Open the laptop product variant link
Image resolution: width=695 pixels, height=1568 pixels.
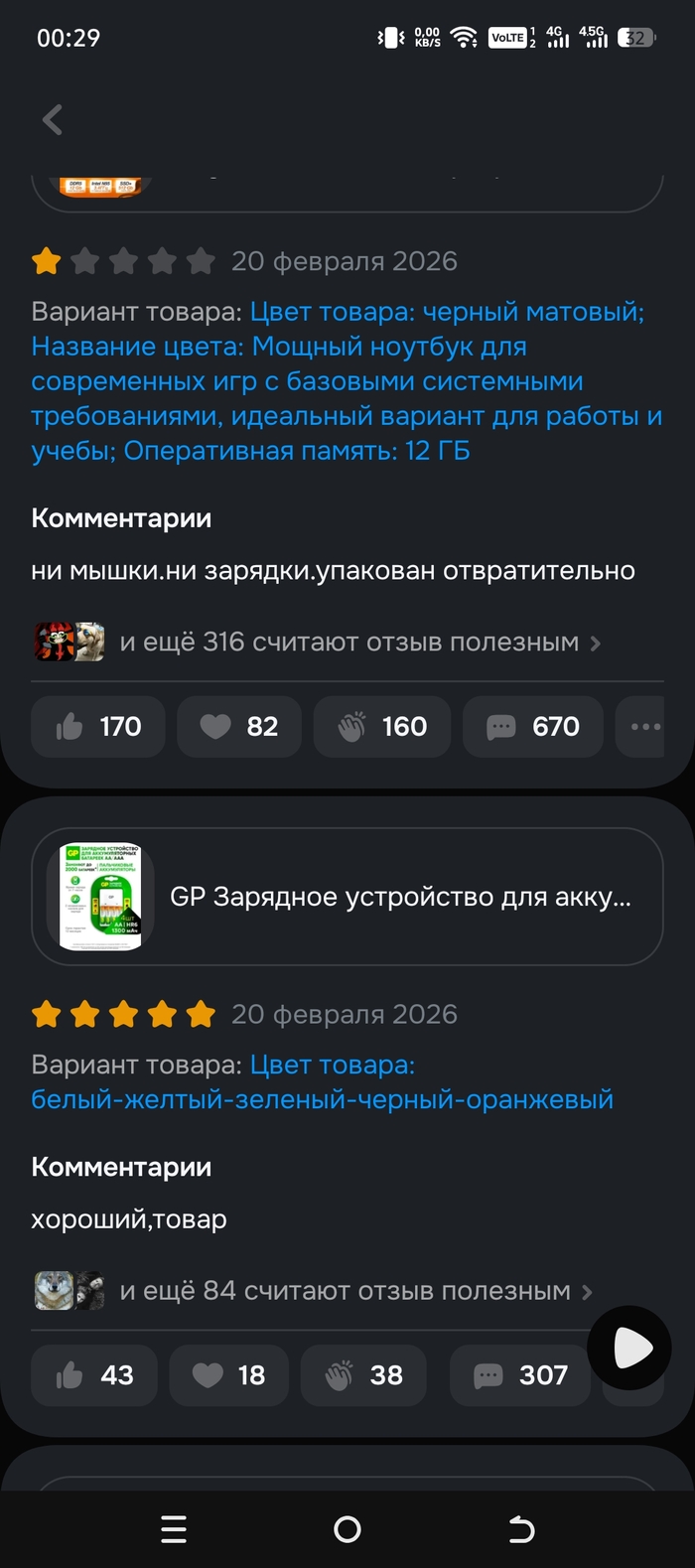pos(347,381)
